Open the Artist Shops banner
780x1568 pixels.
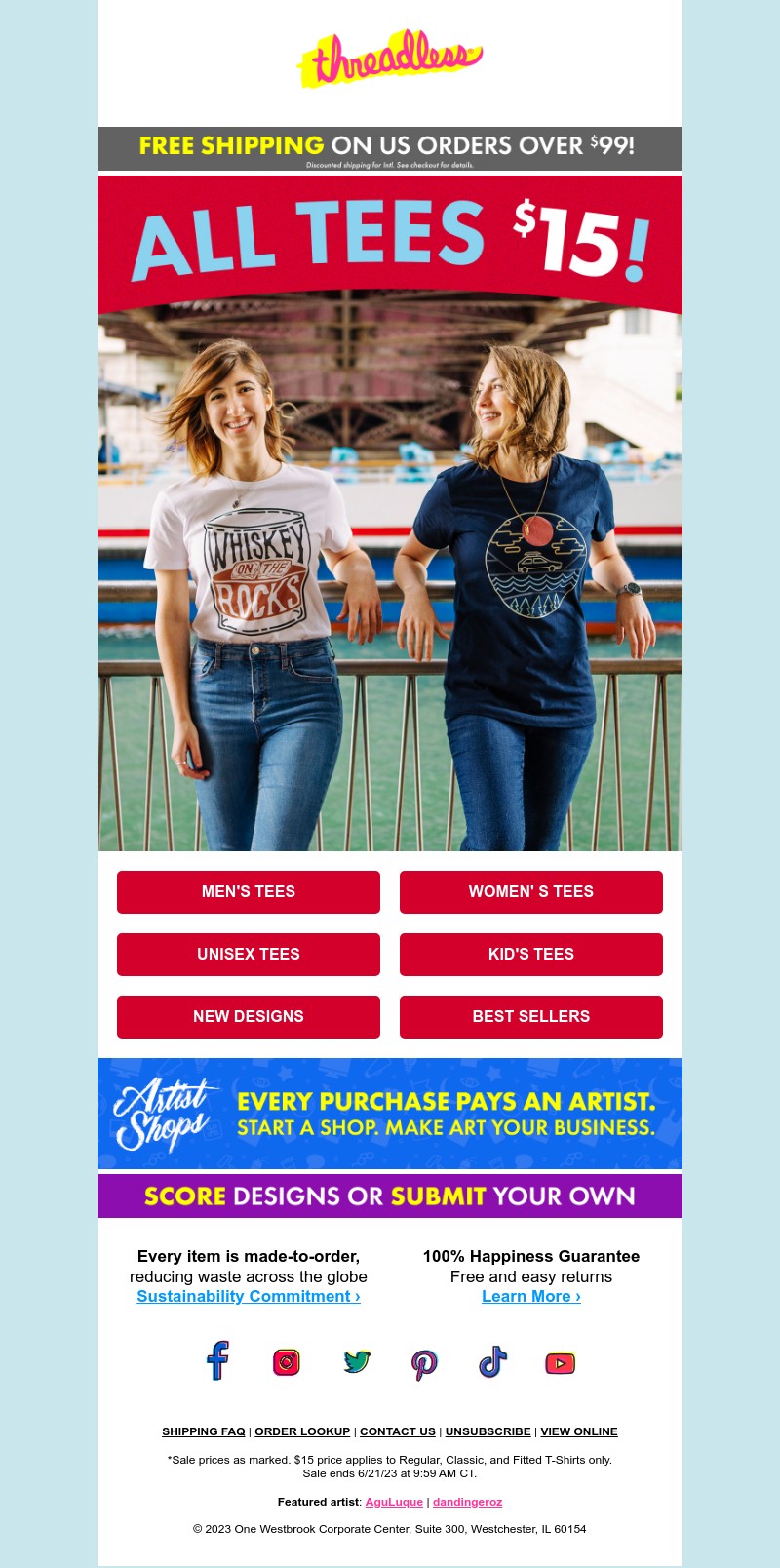[x=390, y=1114]
